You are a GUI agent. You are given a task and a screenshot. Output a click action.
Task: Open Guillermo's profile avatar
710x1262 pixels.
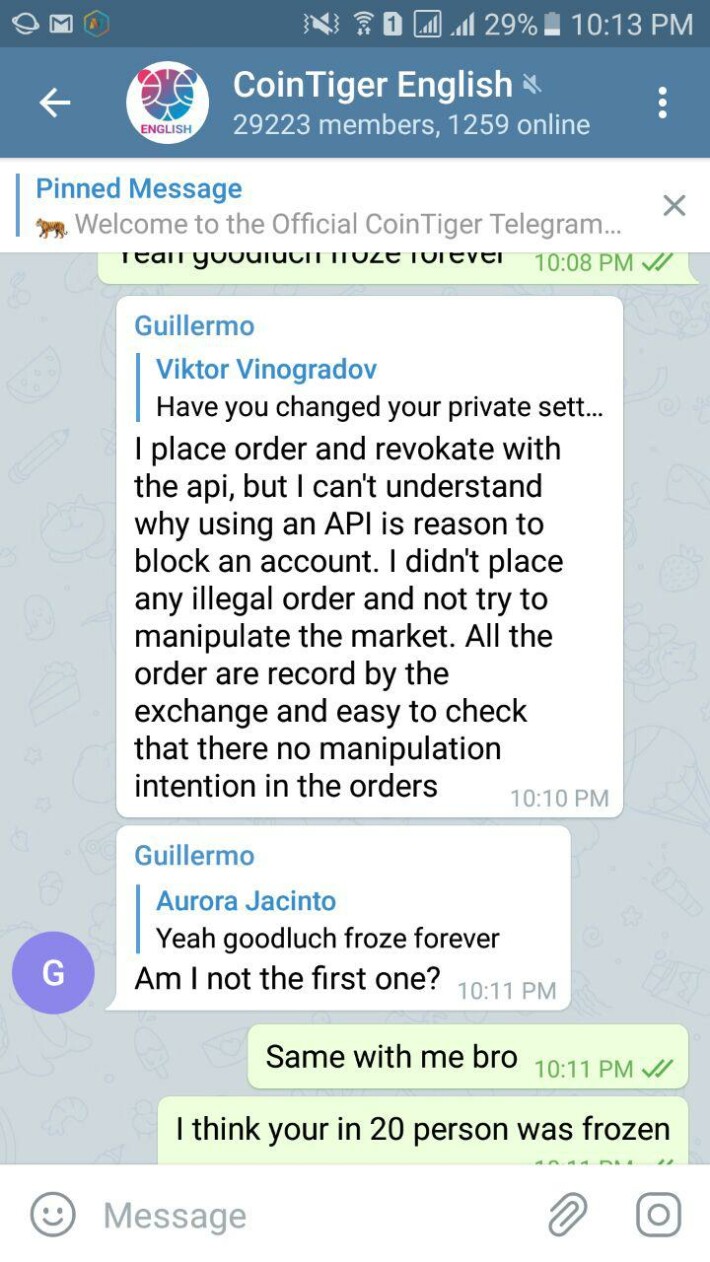tap(53, 973)
